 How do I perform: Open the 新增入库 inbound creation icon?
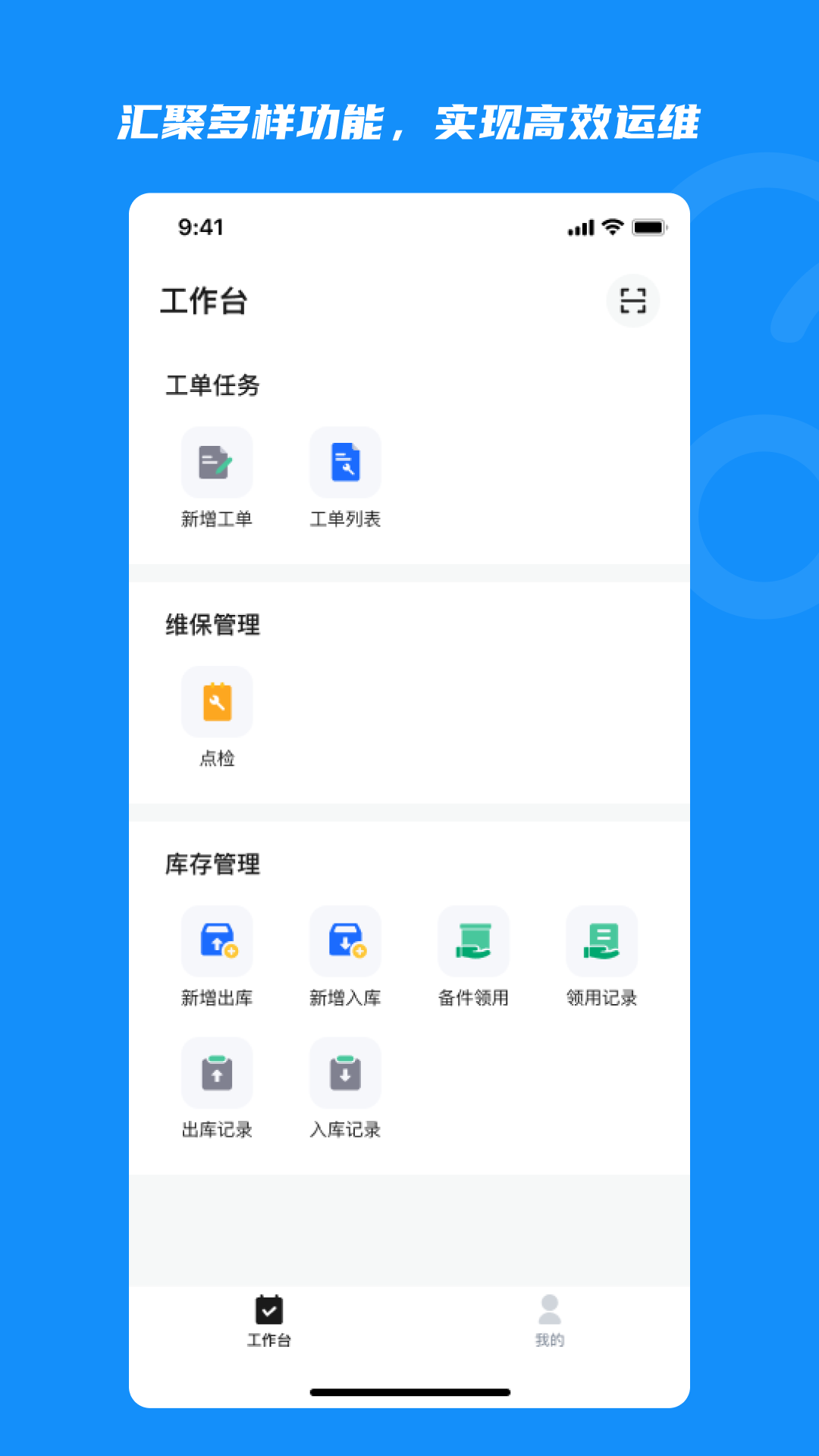[x=345, y=940]
